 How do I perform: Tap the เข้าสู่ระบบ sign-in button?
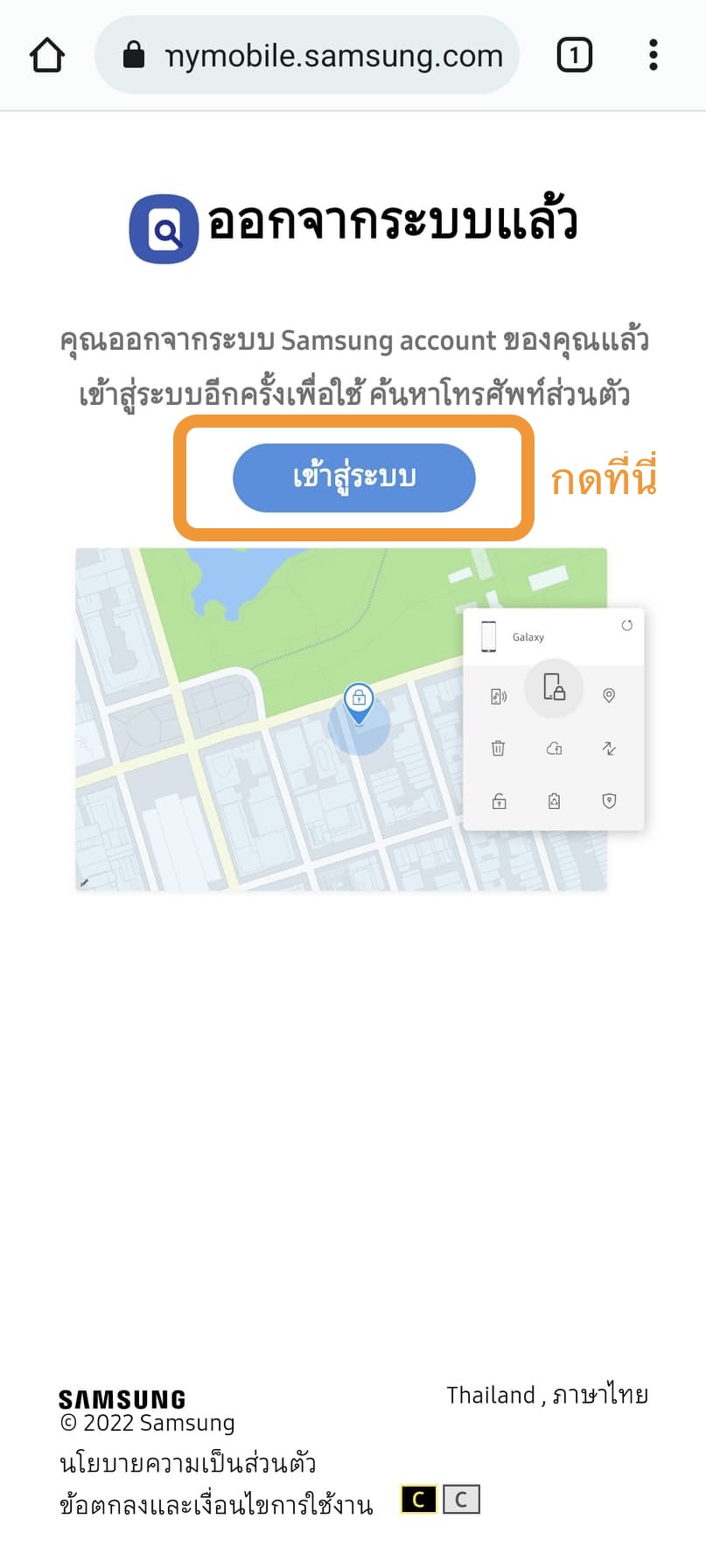tap(353, 477)
